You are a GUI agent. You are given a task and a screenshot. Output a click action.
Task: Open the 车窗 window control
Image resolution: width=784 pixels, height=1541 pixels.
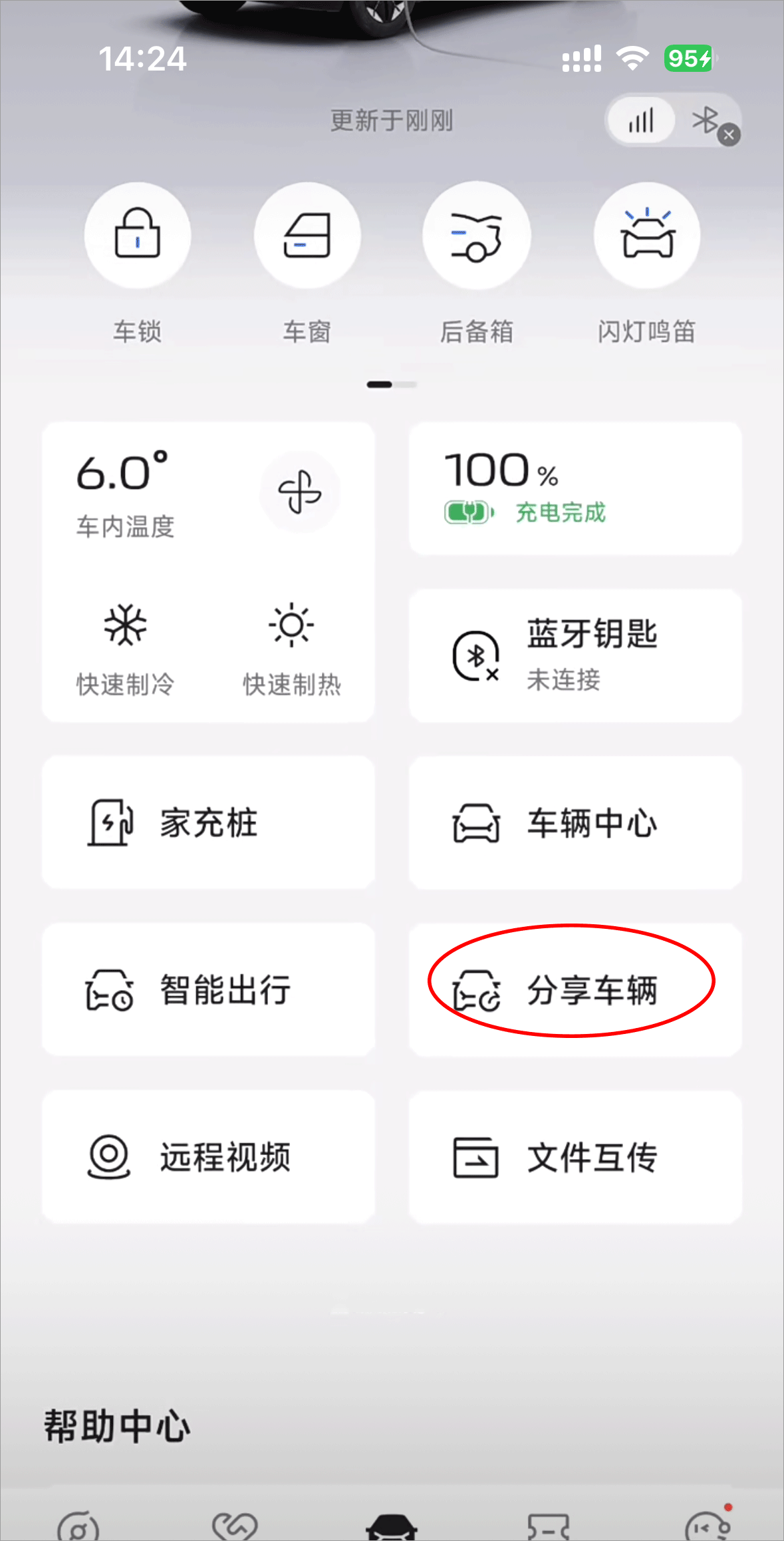[307, 236]
